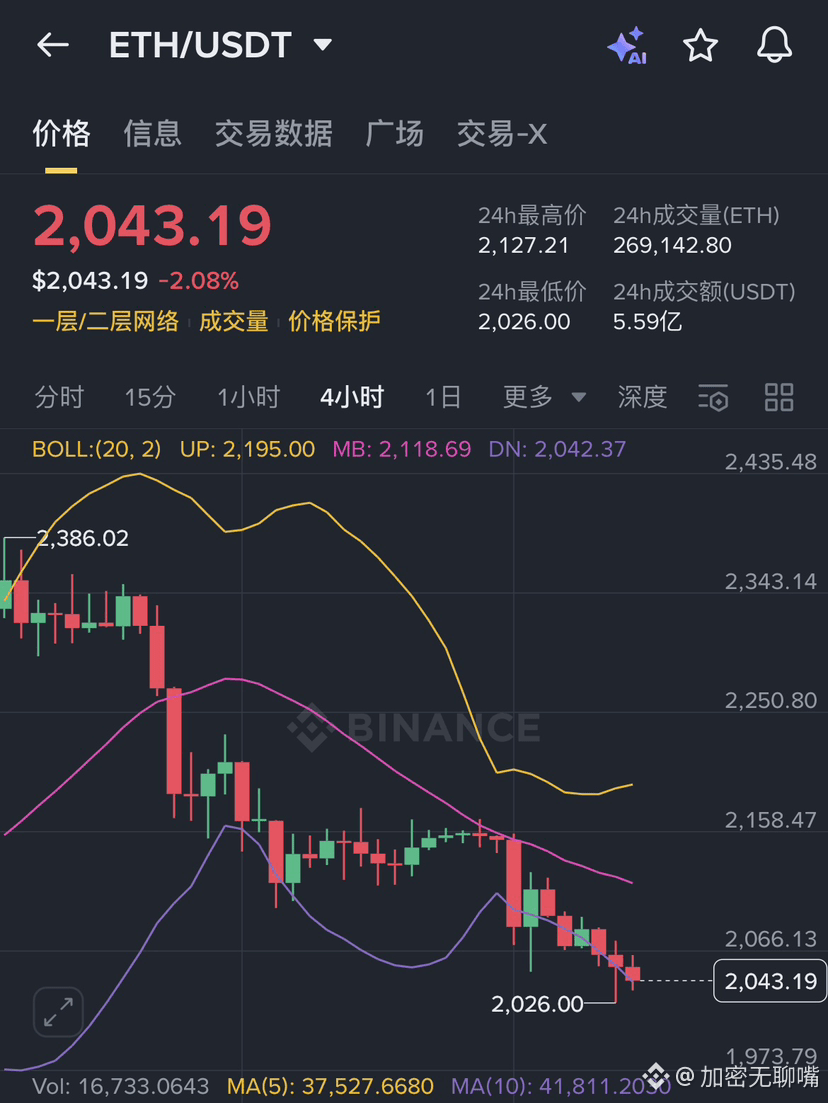
Task: Enable the 分时 time-share view
Action: pos(59,397)
